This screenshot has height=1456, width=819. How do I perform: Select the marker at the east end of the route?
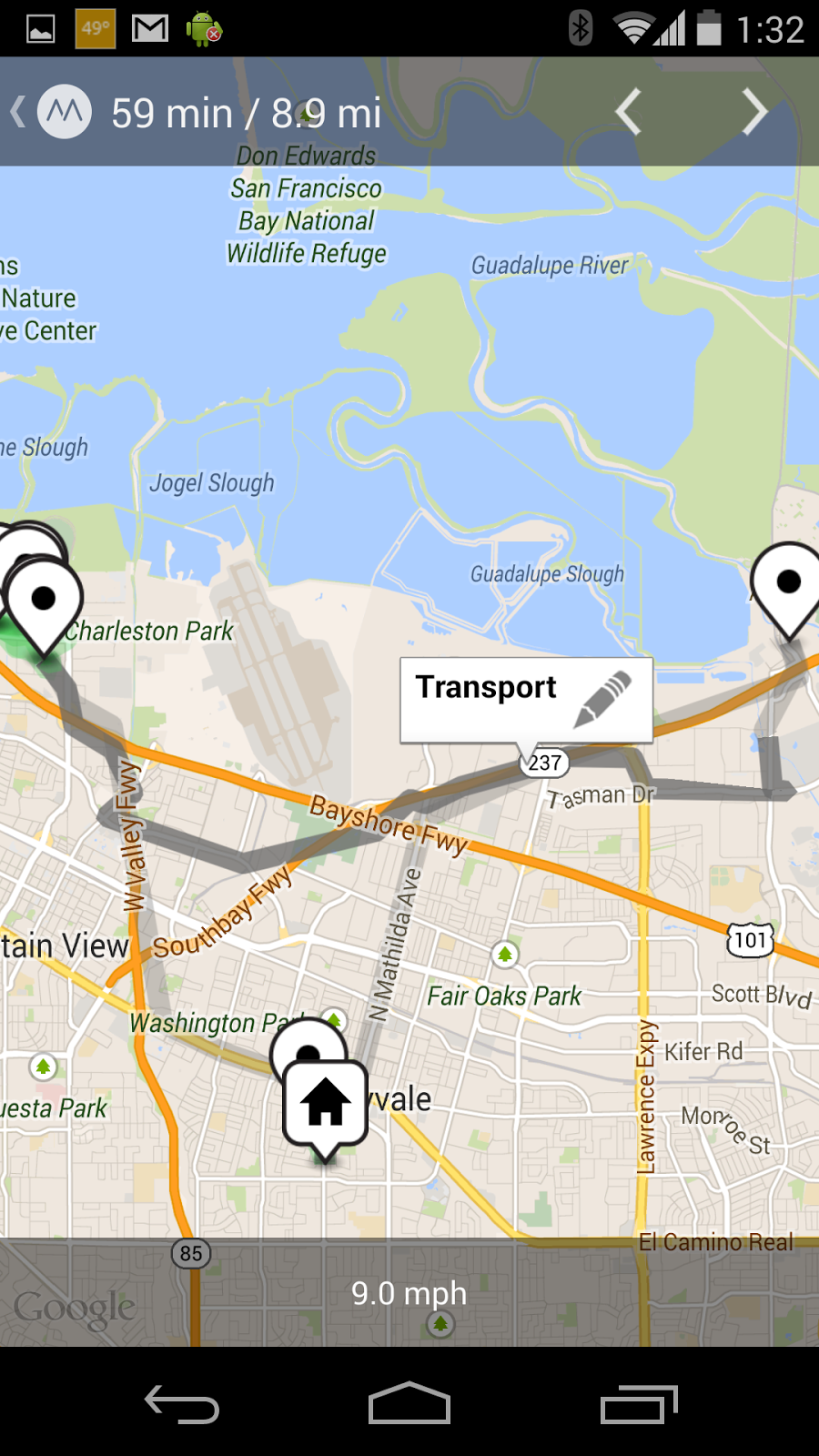787,584
